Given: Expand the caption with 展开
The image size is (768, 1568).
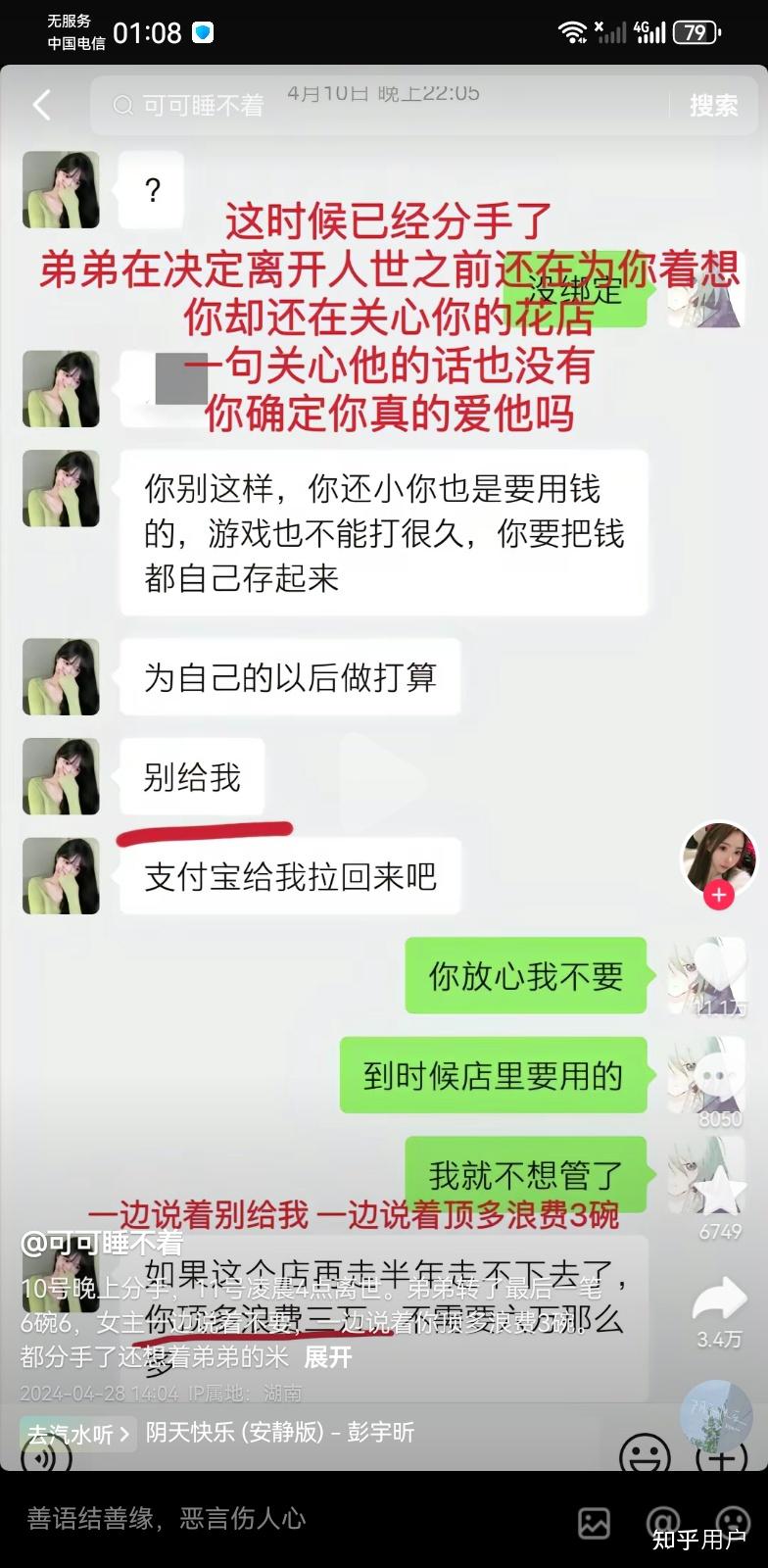Looking at the screenshot, I should click(327, 1357).
